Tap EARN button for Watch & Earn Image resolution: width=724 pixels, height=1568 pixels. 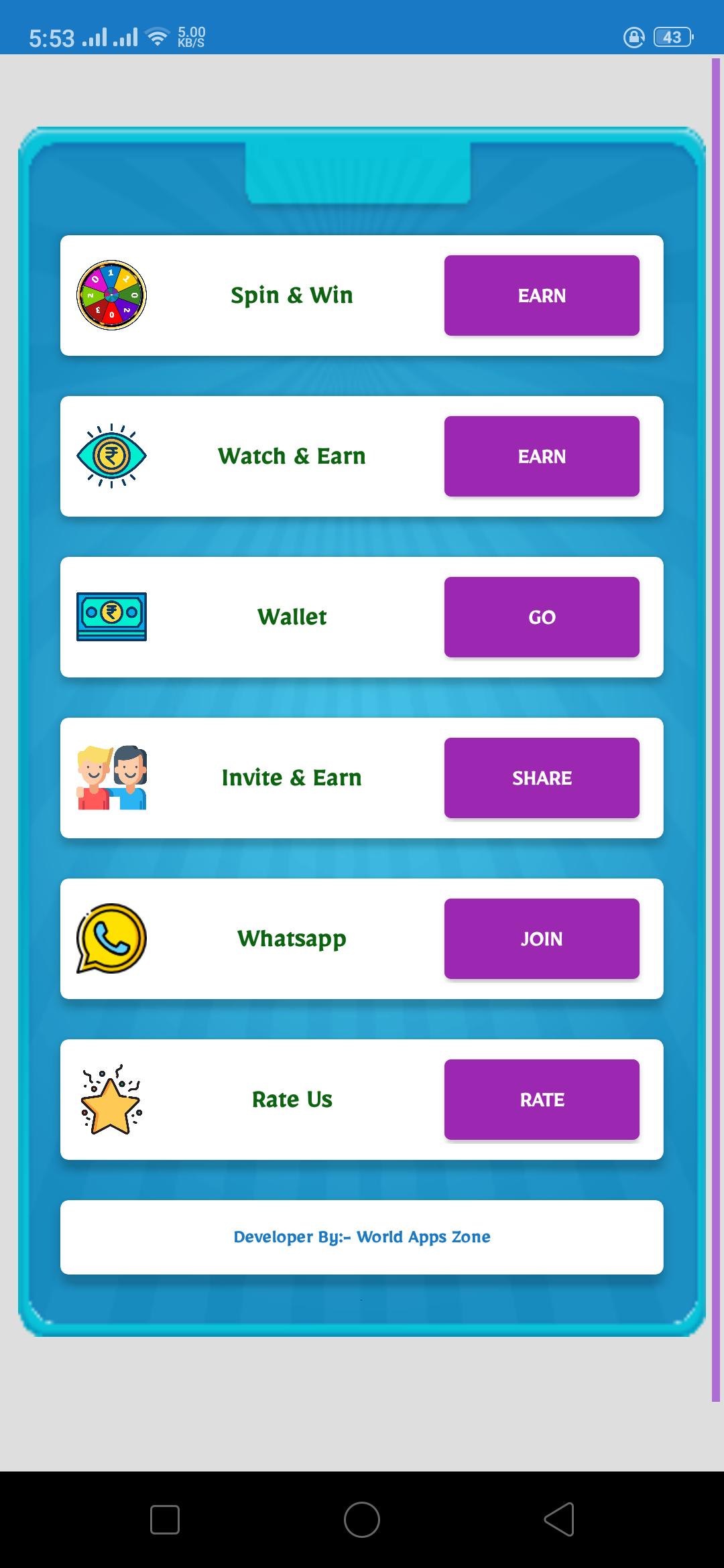pos(542,456)
